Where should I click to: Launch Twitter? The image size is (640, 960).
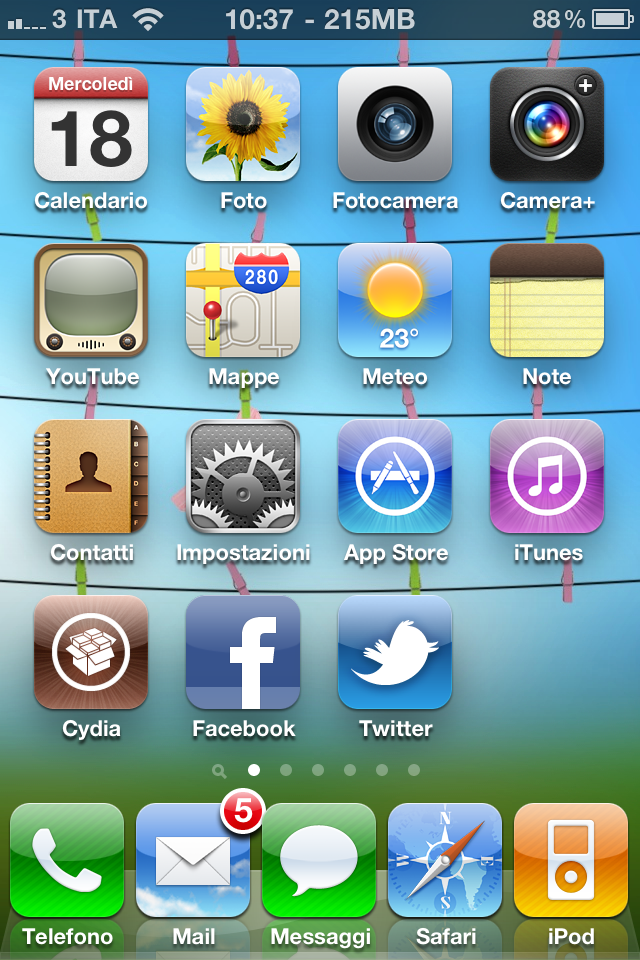pos(395,653)
